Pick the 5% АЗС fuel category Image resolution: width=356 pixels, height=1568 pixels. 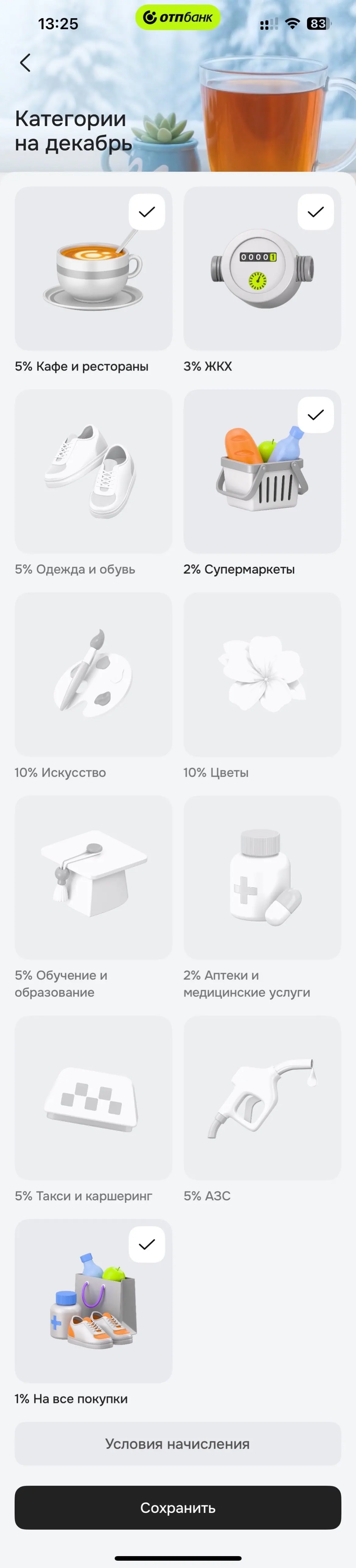tap(262, 1097)
